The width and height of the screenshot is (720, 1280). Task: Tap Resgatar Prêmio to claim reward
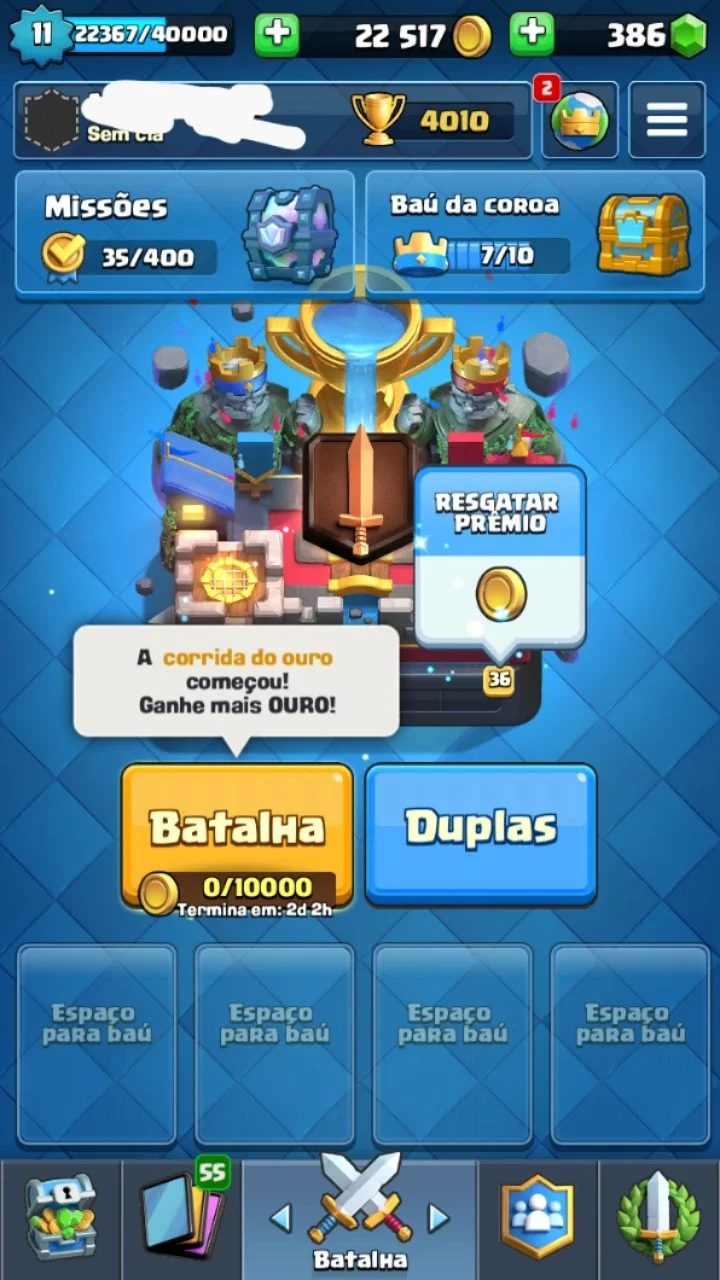point(501,557)
